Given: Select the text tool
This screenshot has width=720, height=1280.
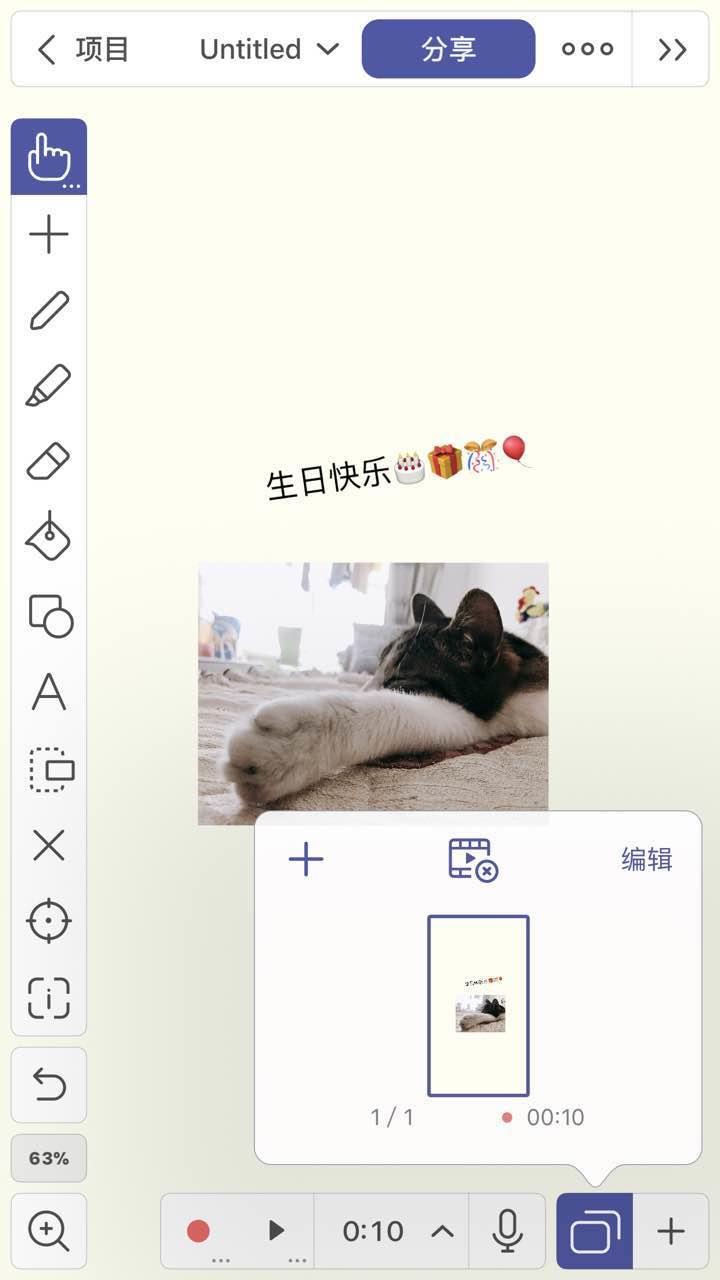Looking at the screenshot, I should click(x=49, y=692).
